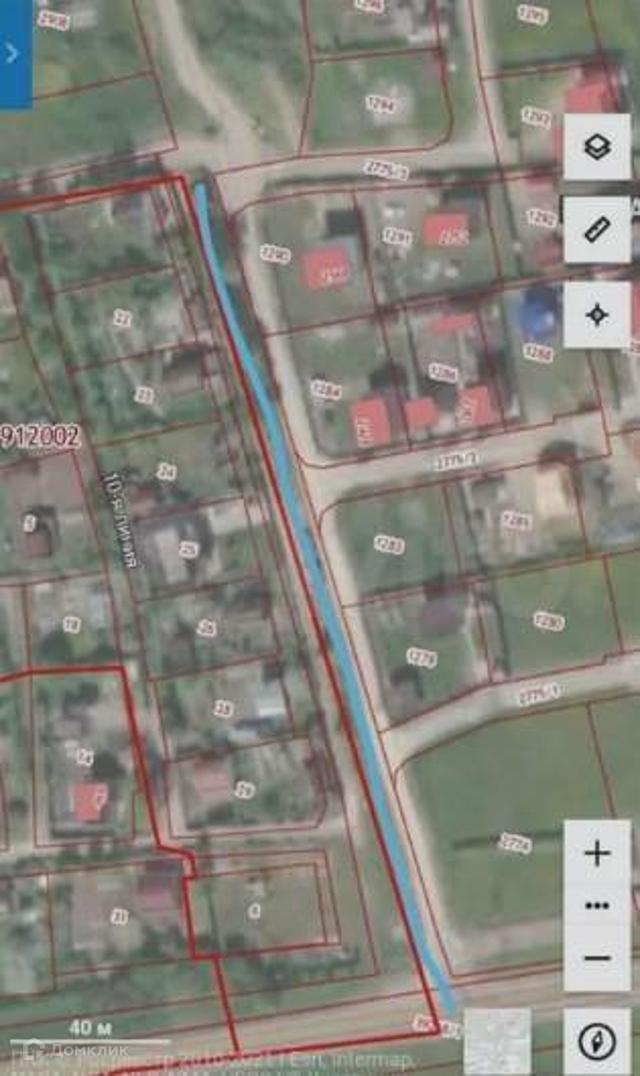This screenshot has width=640, height=1076.
Task: Open the map layers selector
Action: (x=597, y=148)
